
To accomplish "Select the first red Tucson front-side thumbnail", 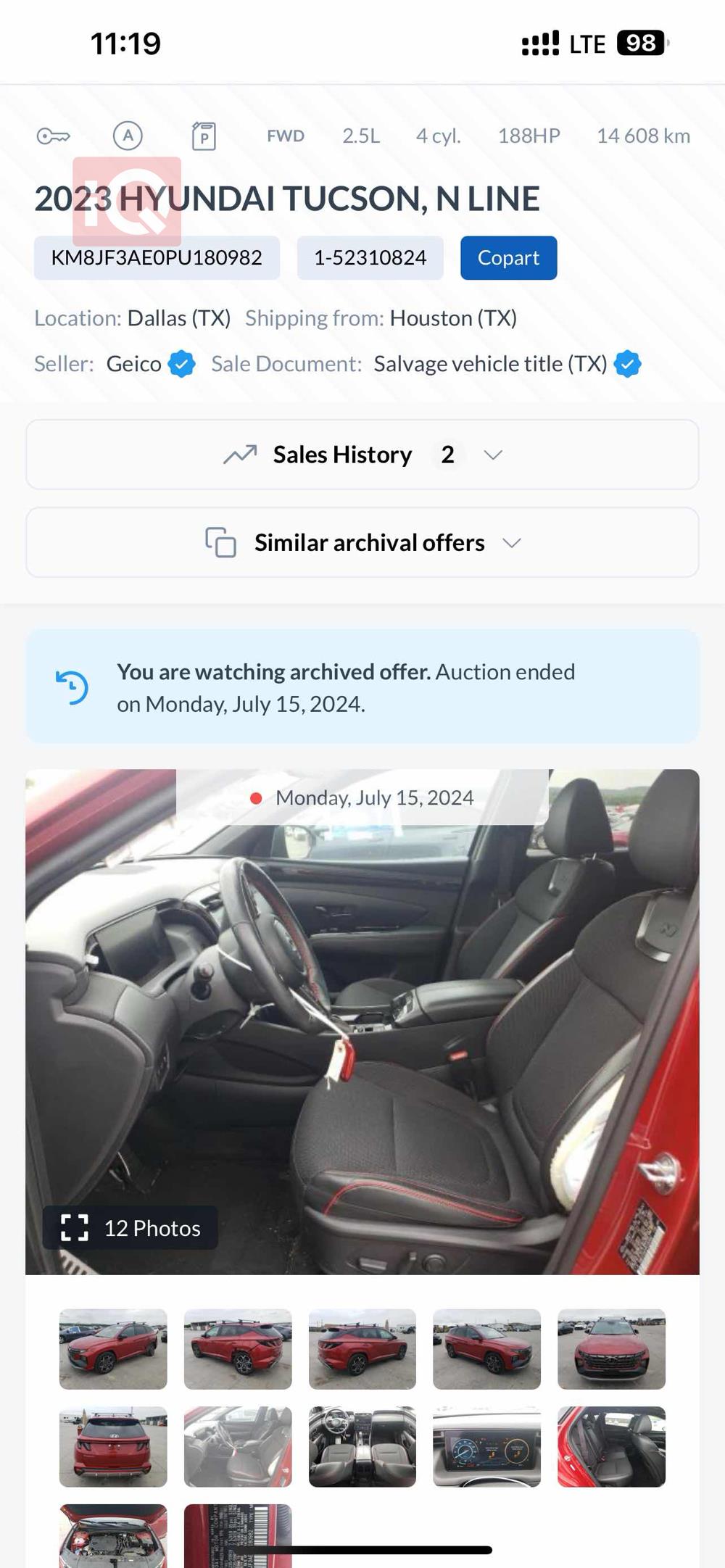I will [x=113, y=1349].
